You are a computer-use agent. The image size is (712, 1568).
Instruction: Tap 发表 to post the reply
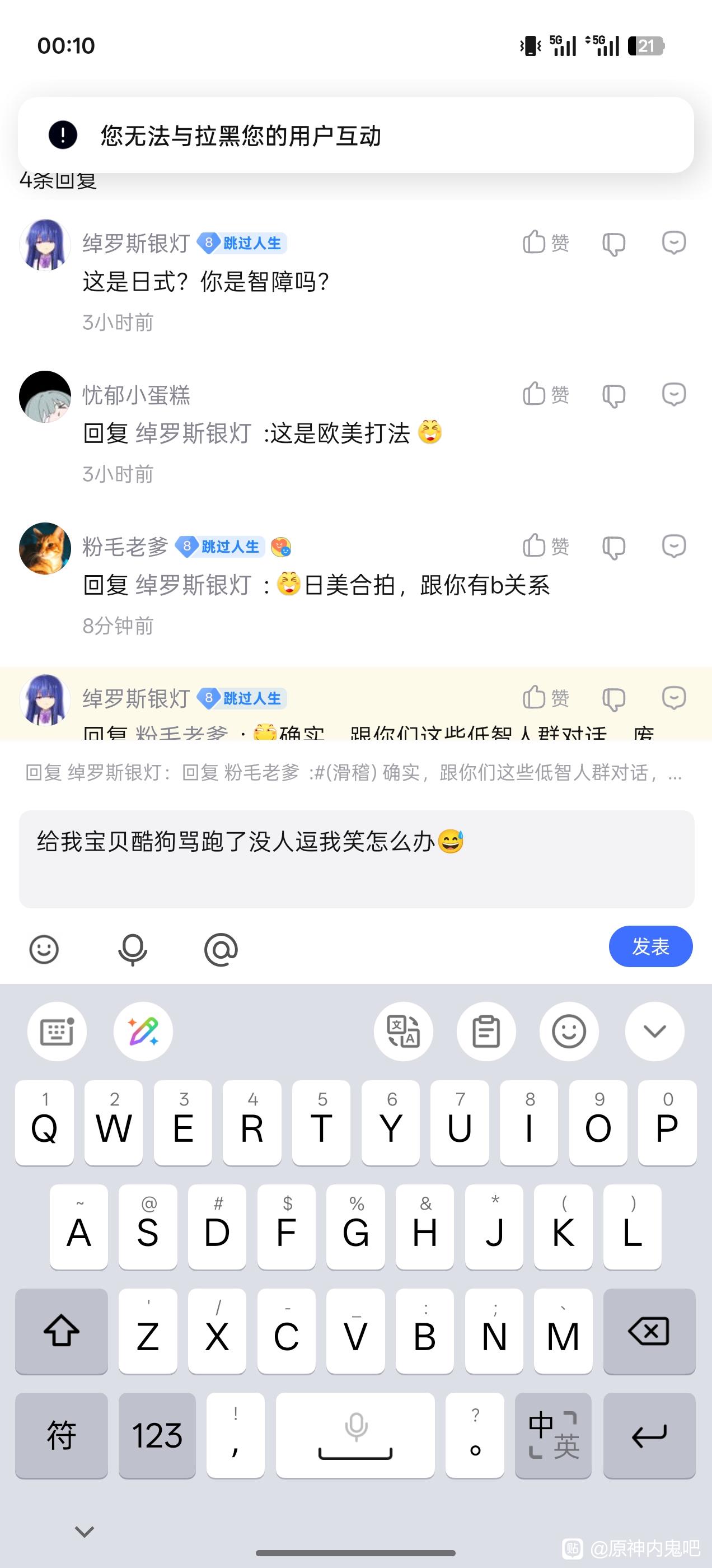point(650,946)
